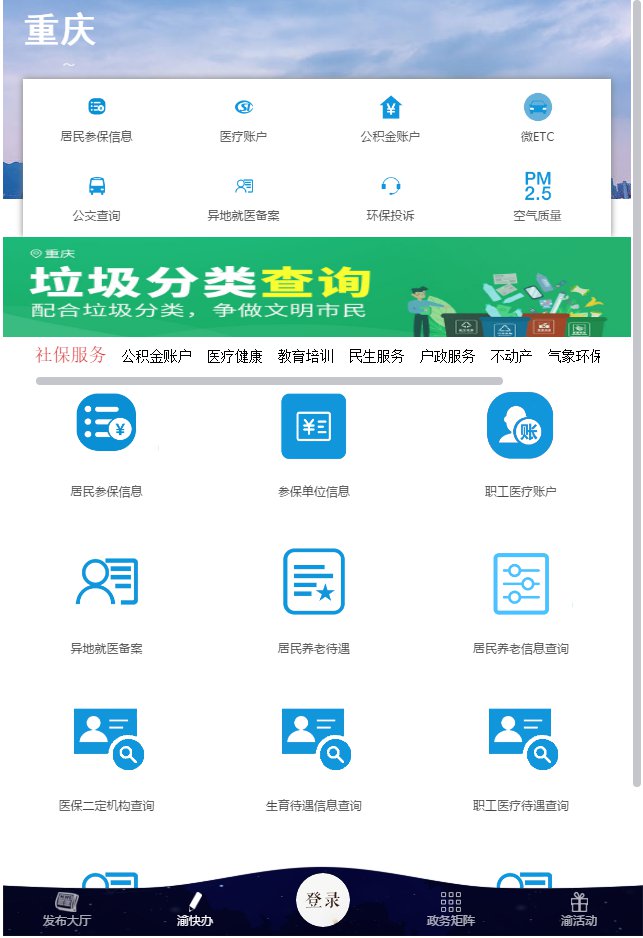This screenshot has width=643, height=938.
Task: Switch to 教育培训 category tab
Action: [306, 356]
